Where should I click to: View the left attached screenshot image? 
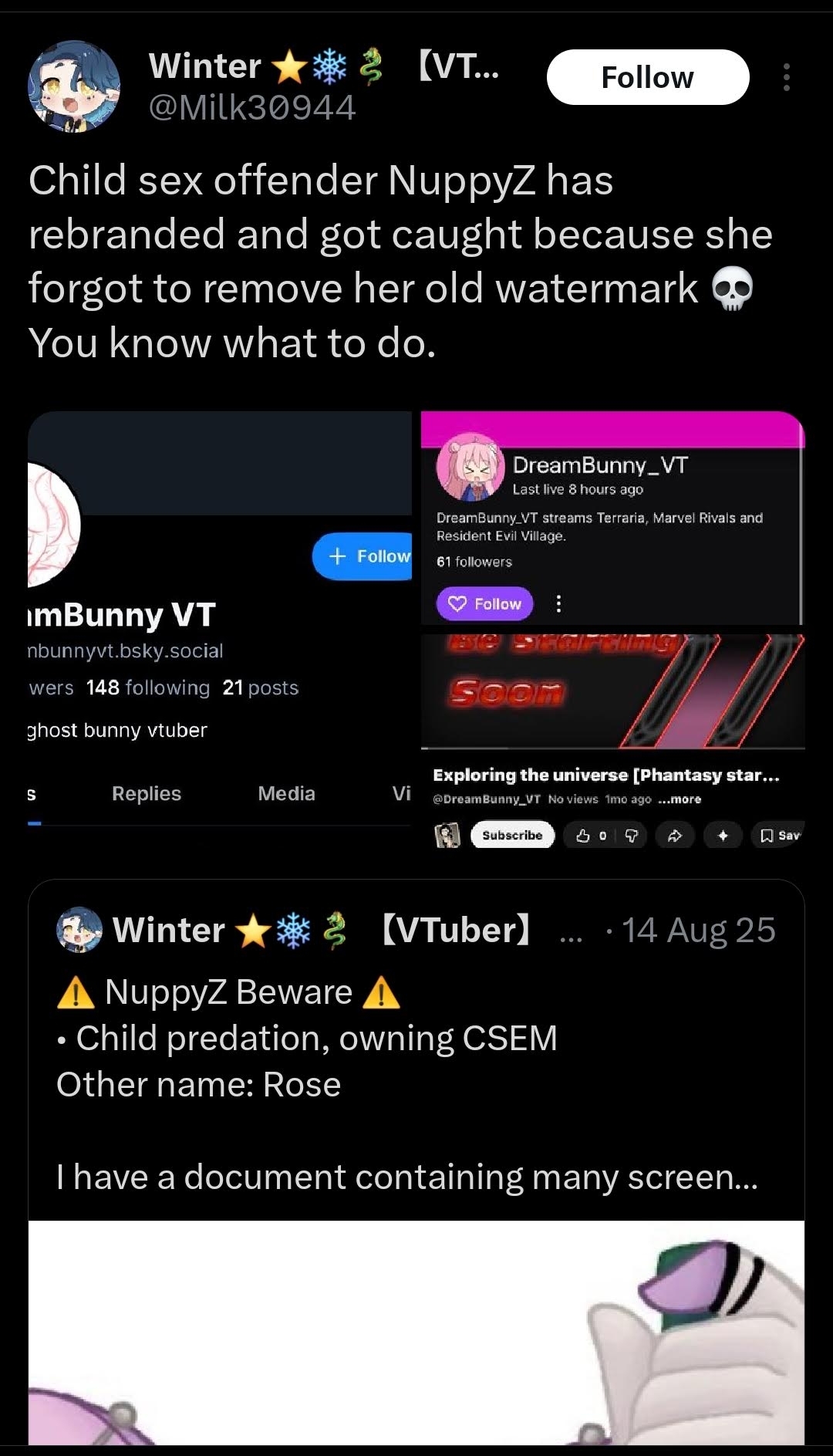click(x=220, y=633)
